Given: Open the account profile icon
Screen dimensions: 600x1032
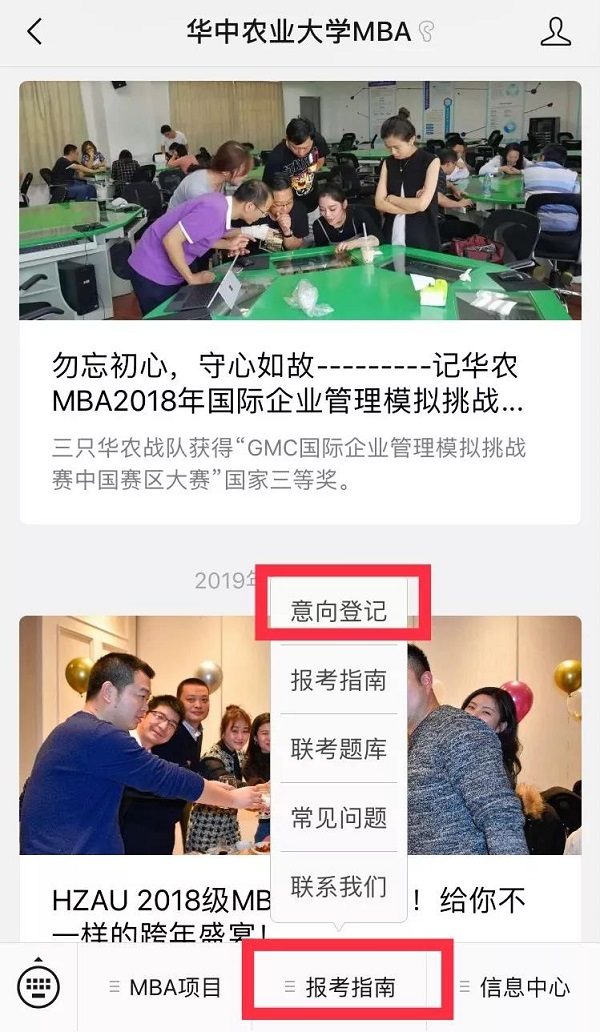Looking at the screenshot, I should (555, 31).
